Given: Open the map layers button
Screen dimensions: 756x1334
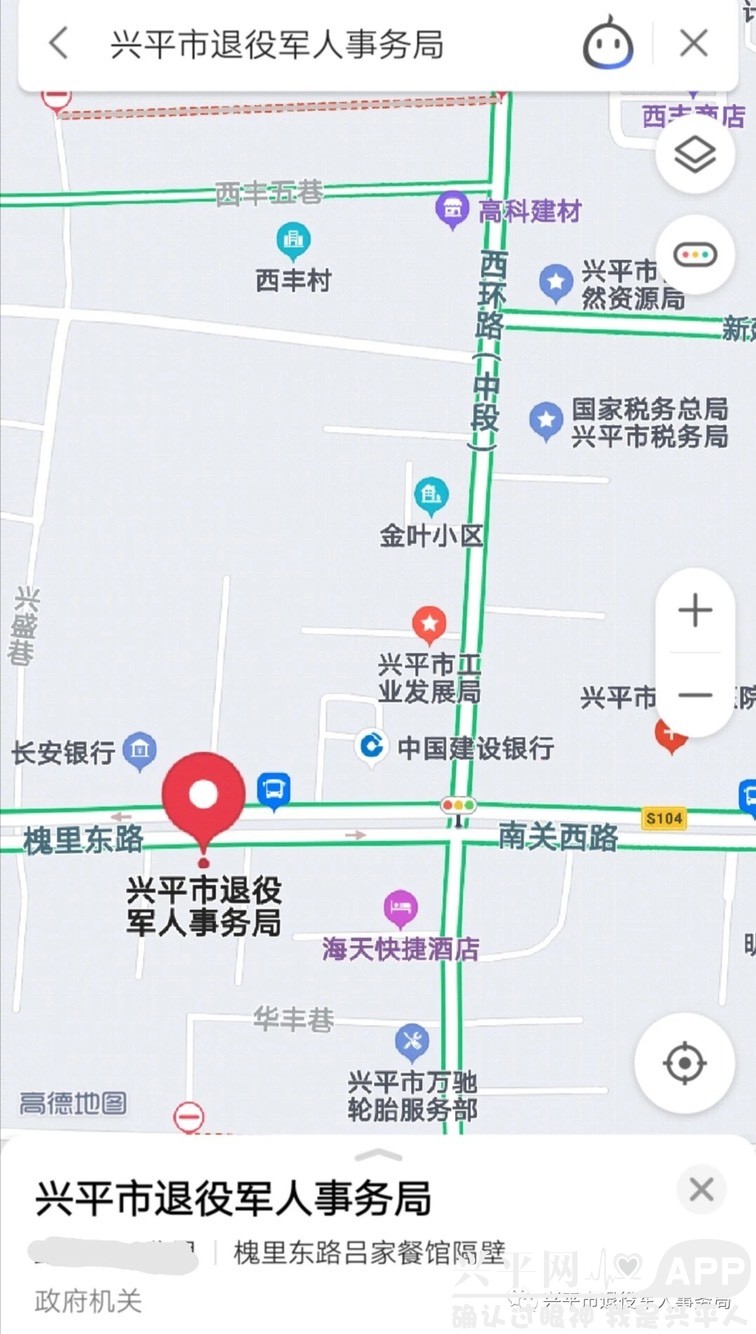Looking at the screenshot, I should 695,155.
